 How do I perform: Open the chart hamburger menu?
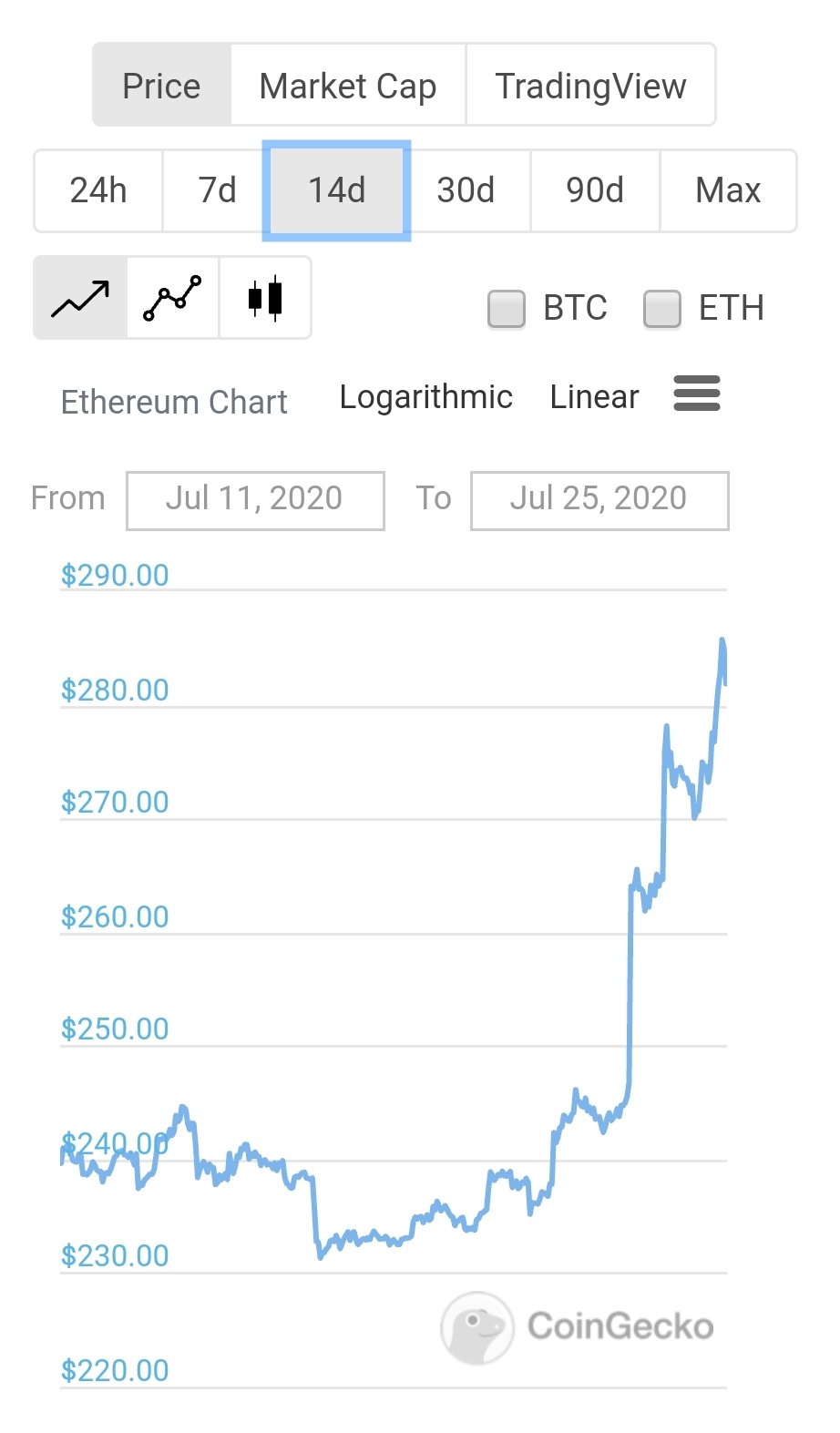(697, 394)
